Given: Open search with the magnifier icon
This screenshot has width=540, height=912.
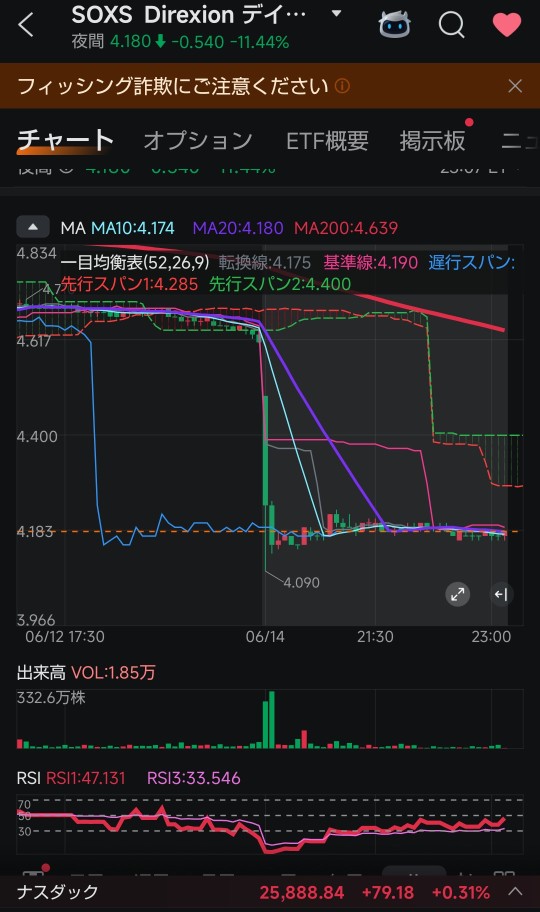Looking at the screenshot, I should [452, 25].
